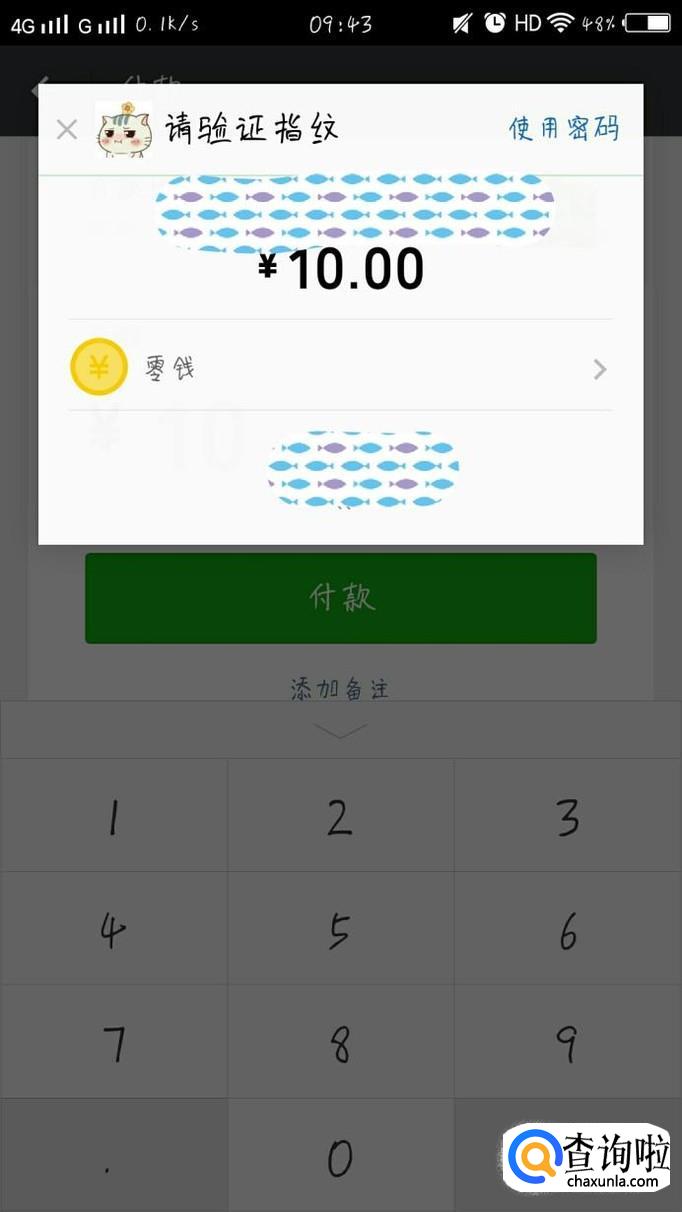The width and height of the screenshot is (682, 1212).
Task: Tap the decimal point key
Action: (x=114, y=1157)
